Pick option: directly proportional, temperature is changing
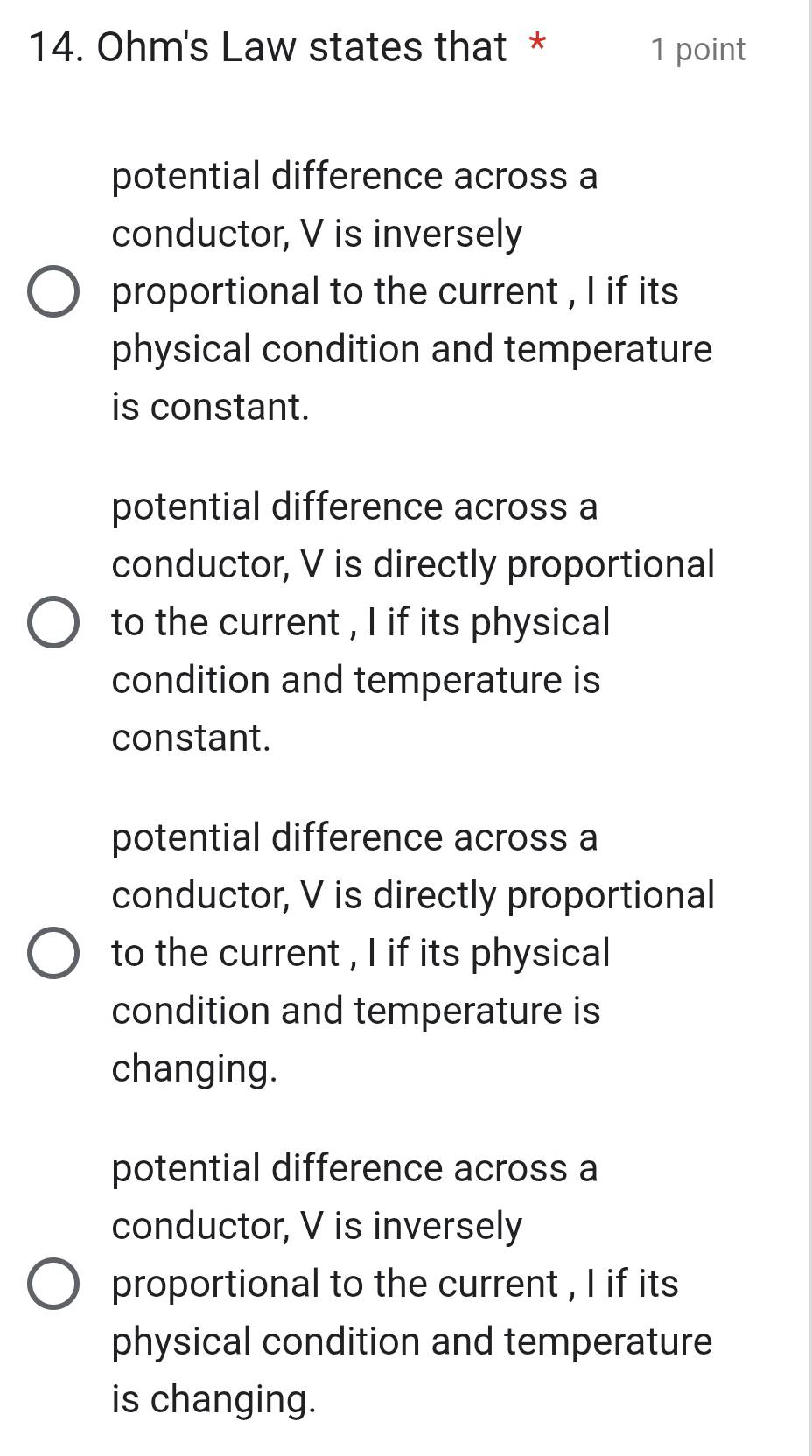The width and height of the screenshot is (812, 1456). click(53, 953)
